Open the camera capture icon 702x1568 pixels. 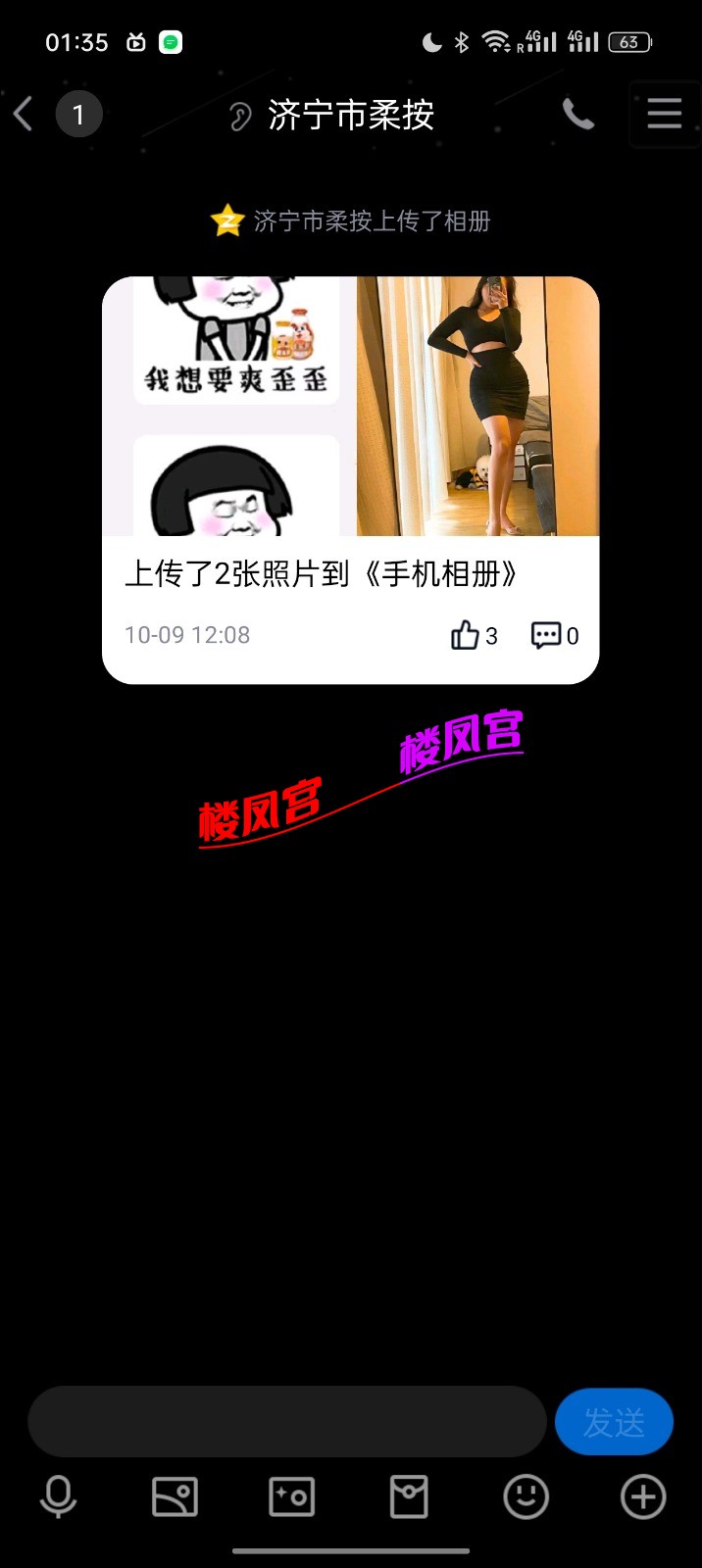(292, 1496)
